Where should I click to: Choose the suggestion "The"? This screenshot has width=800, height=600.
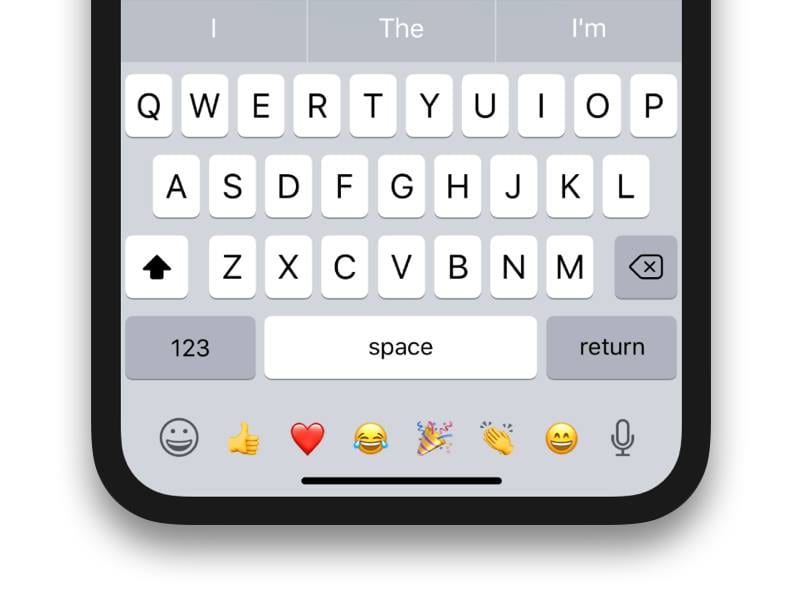point(401,29)
